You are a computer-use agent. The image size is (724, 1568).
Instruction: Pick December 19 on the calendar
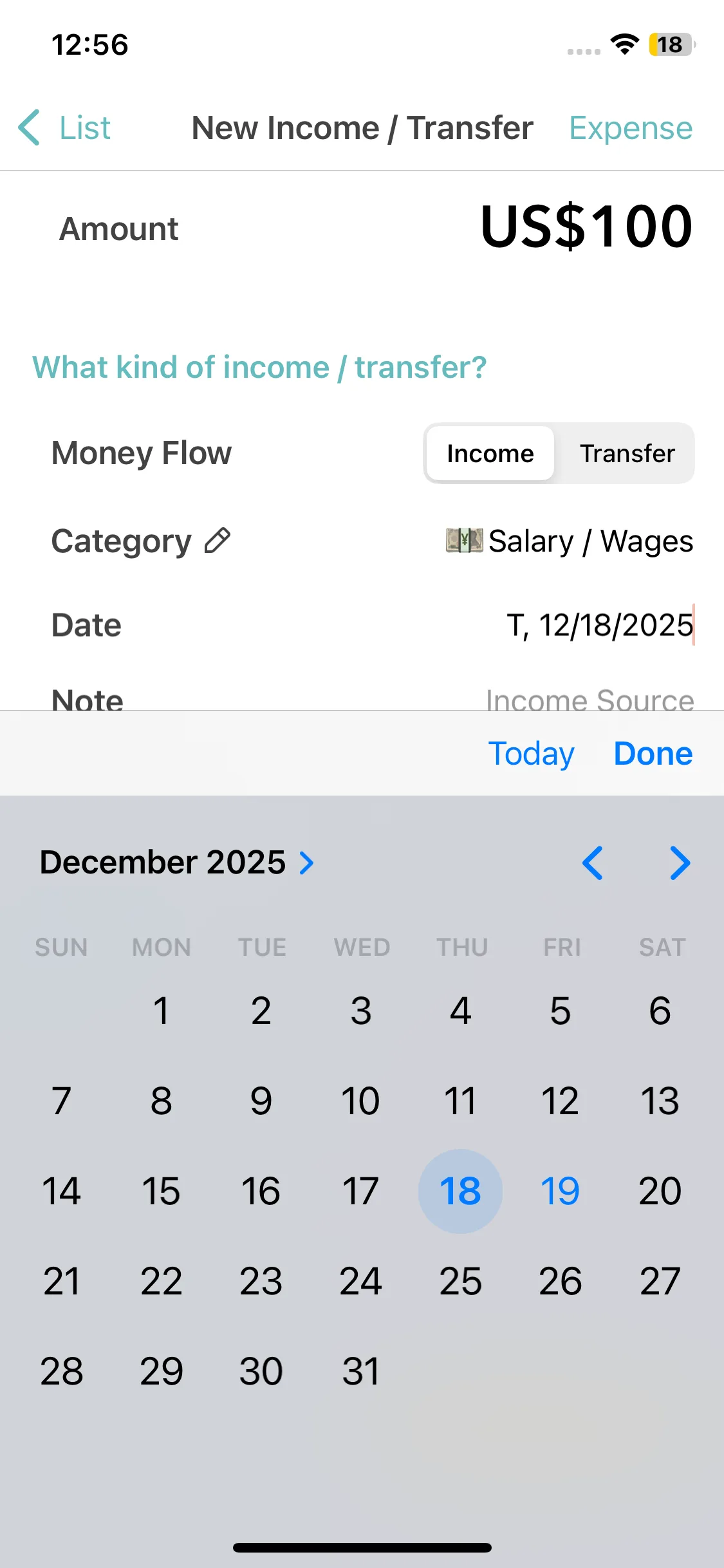tap(560, 1191)
